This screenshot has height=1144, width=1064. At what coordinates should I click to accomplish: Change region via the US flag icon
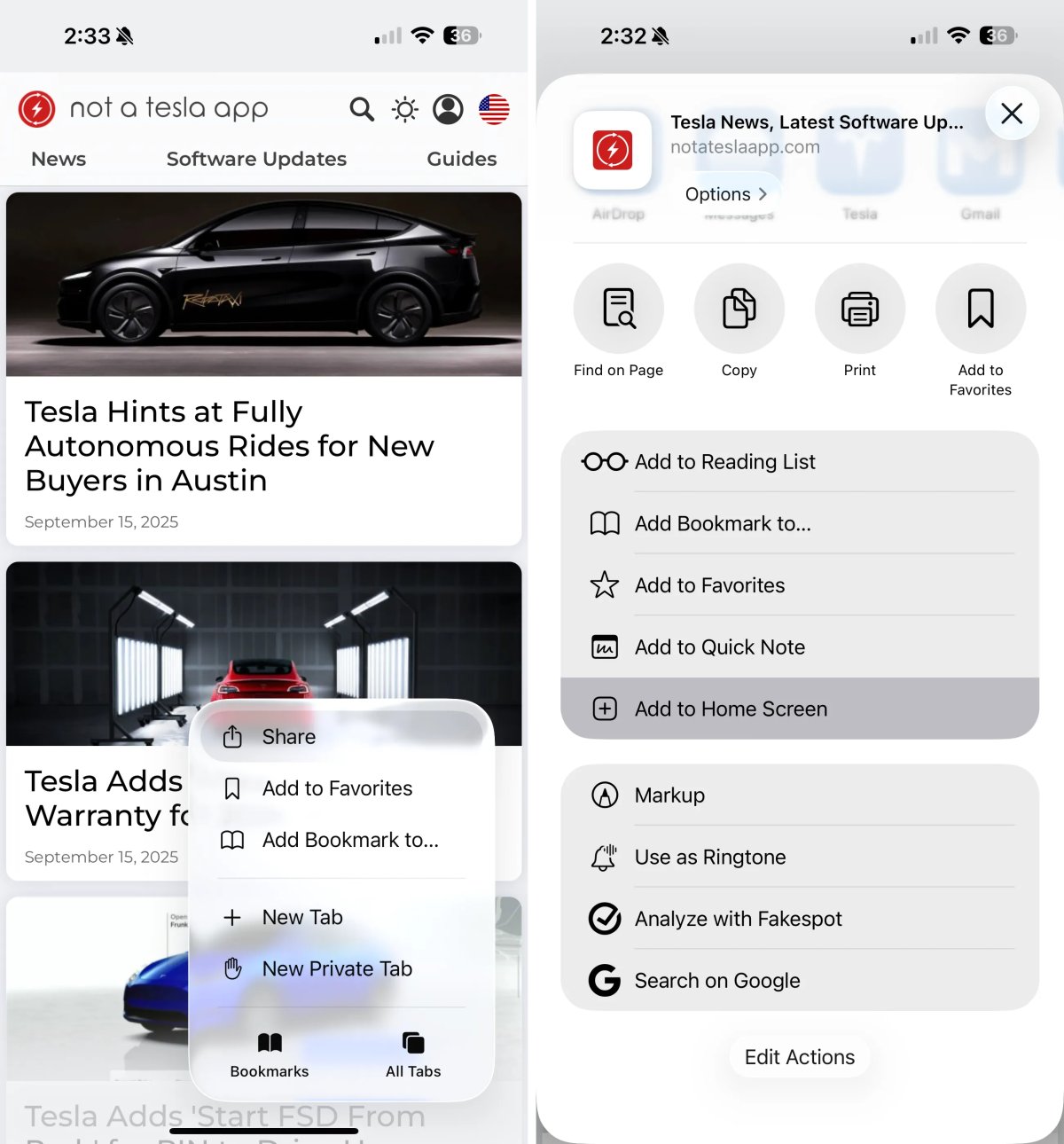(x=494, y=109)
